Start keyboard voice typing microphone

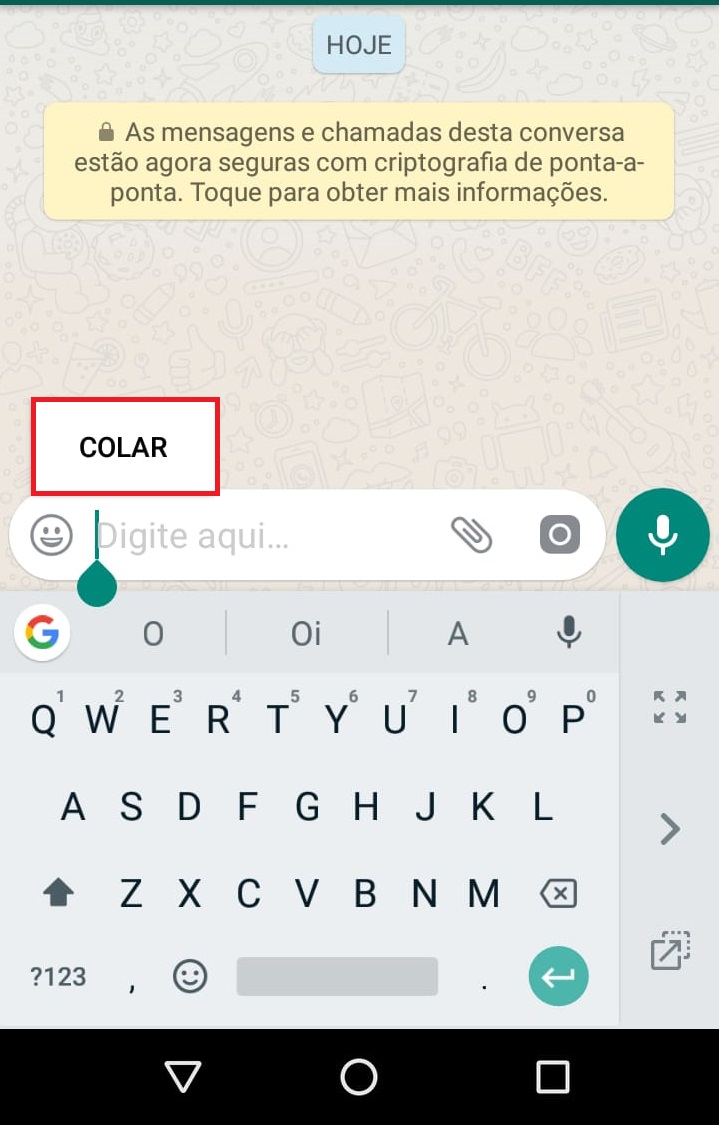(x=569, y=632)
